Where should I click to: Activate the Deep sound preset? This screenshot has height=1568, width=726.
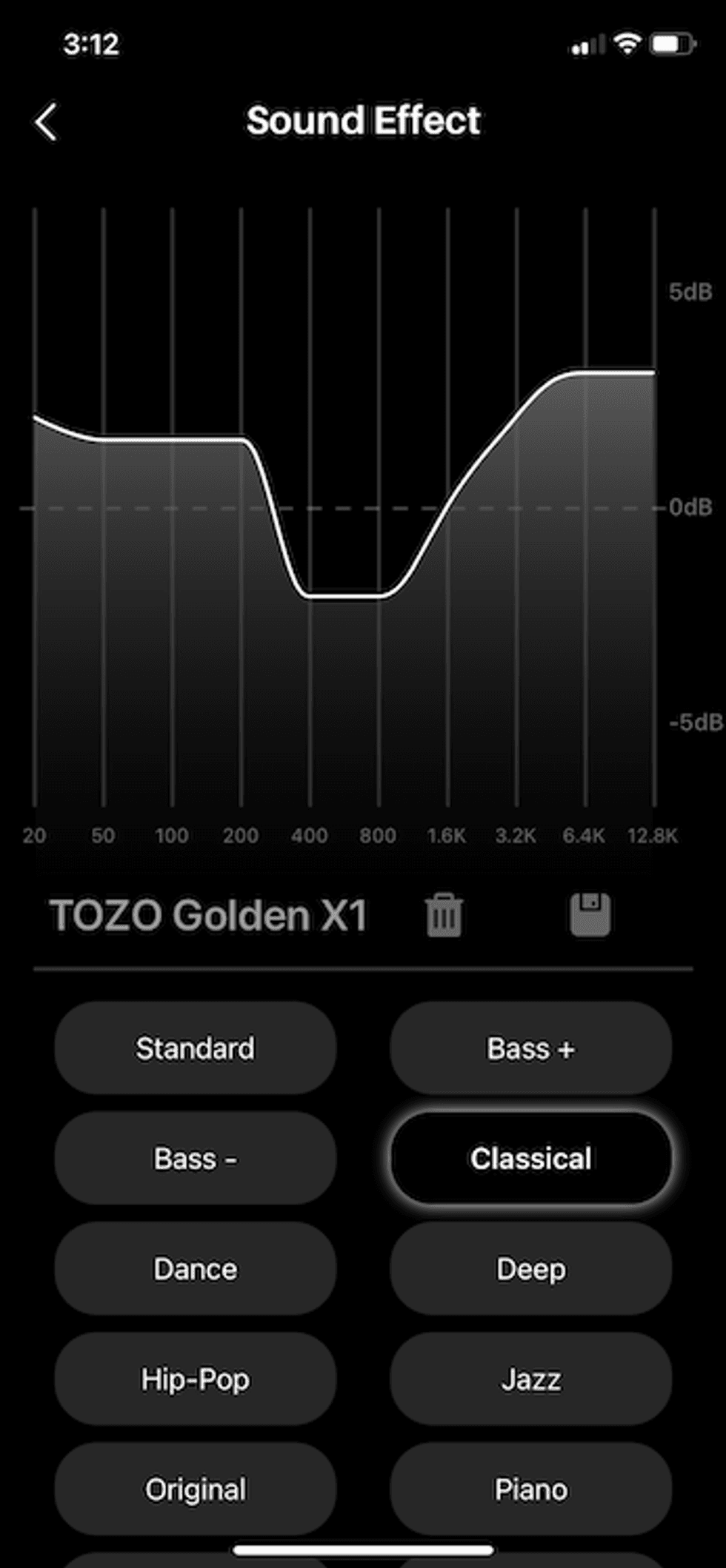pyautogui.click(x=530, y=1268)
